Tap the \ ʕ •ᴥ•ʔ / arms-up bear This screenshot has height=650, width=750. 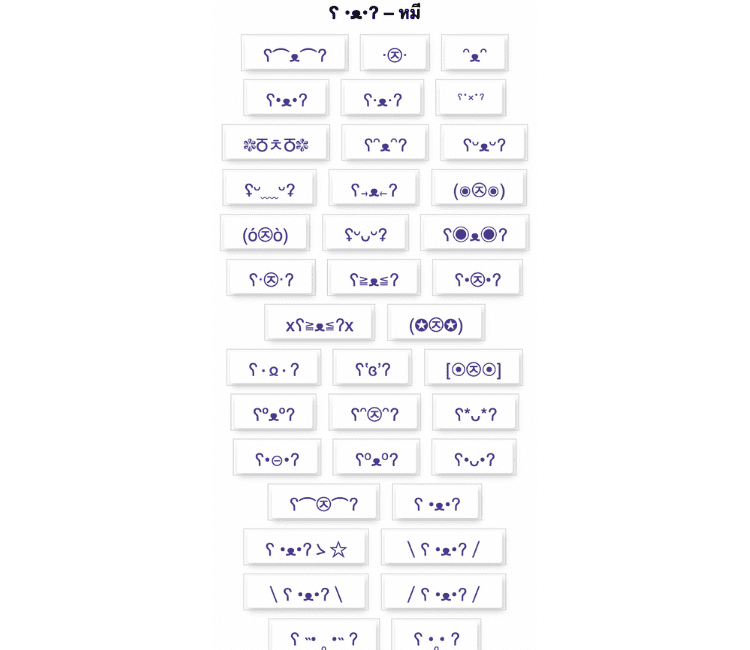pyautogui.click(x=443, y=549)
